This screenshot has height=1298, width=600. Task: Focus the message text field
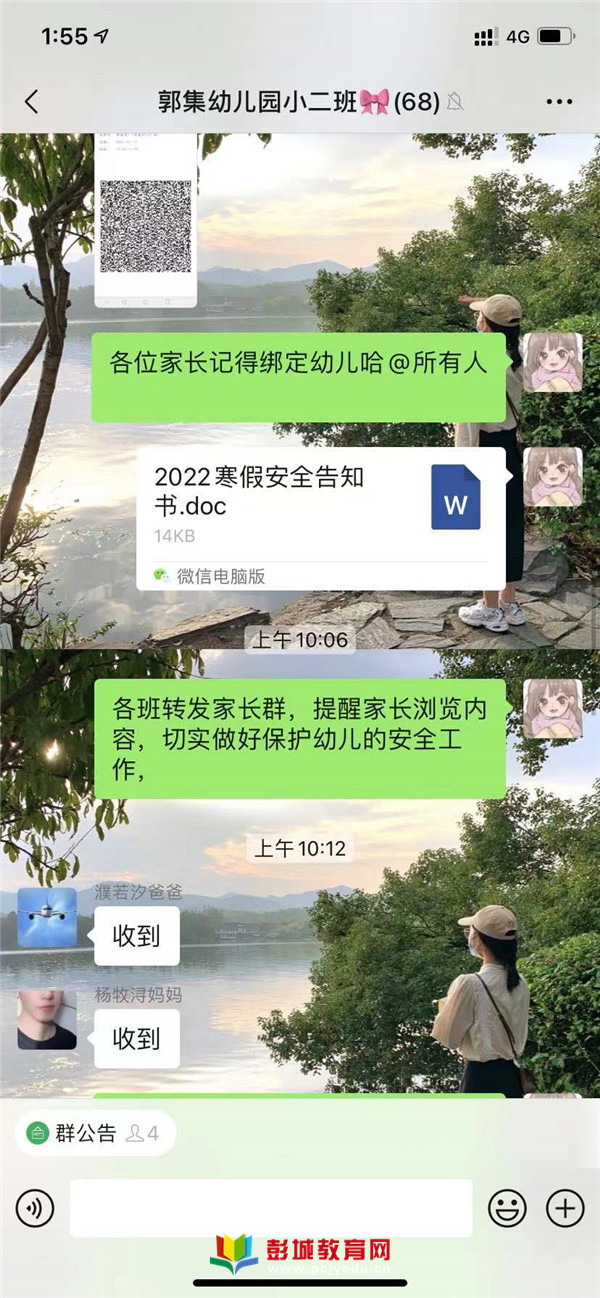tap(270, 1208)
